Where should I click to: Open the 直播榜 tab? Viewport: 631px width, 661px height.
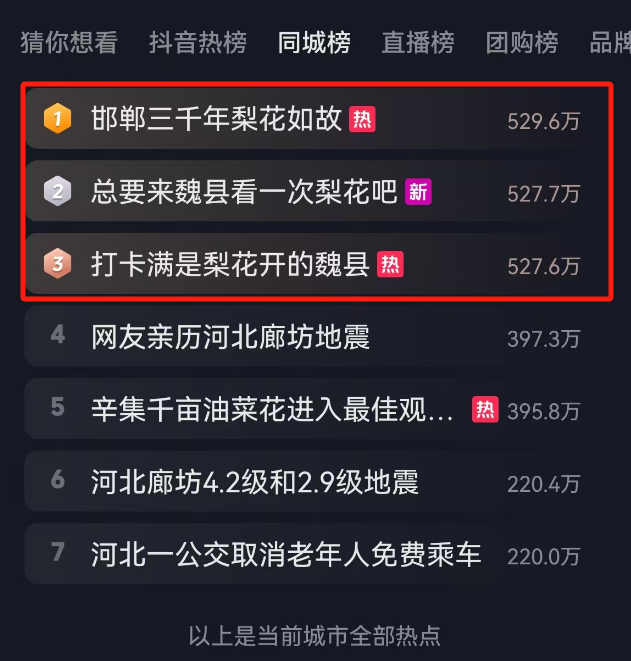(418, 43)
